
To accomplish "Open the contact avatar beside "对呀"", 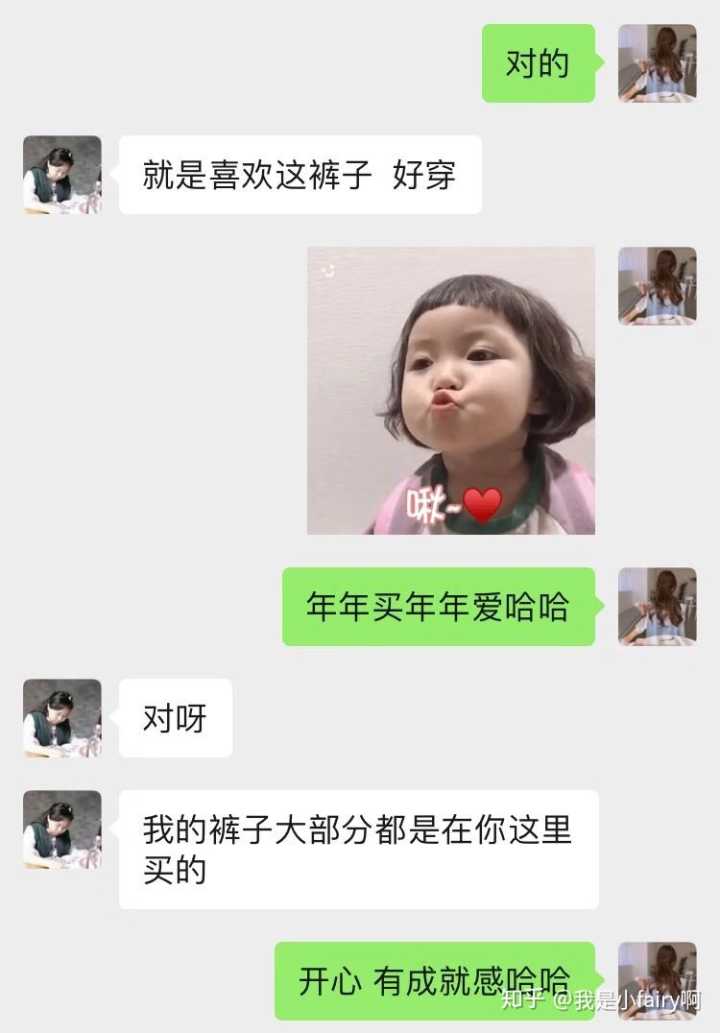I will click(62, 717).
